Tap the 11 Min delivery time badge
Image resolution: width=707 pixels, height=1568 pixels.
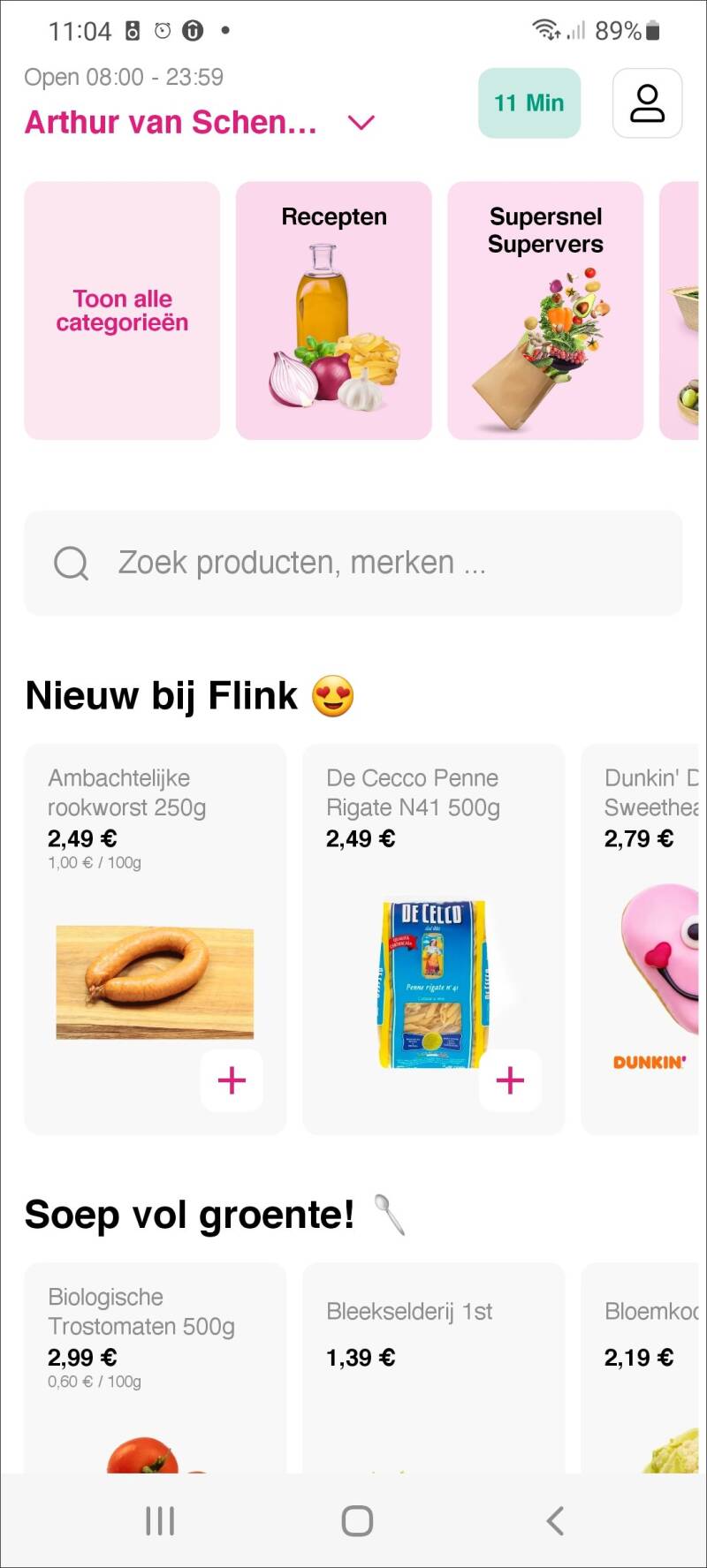pos(528,103)
